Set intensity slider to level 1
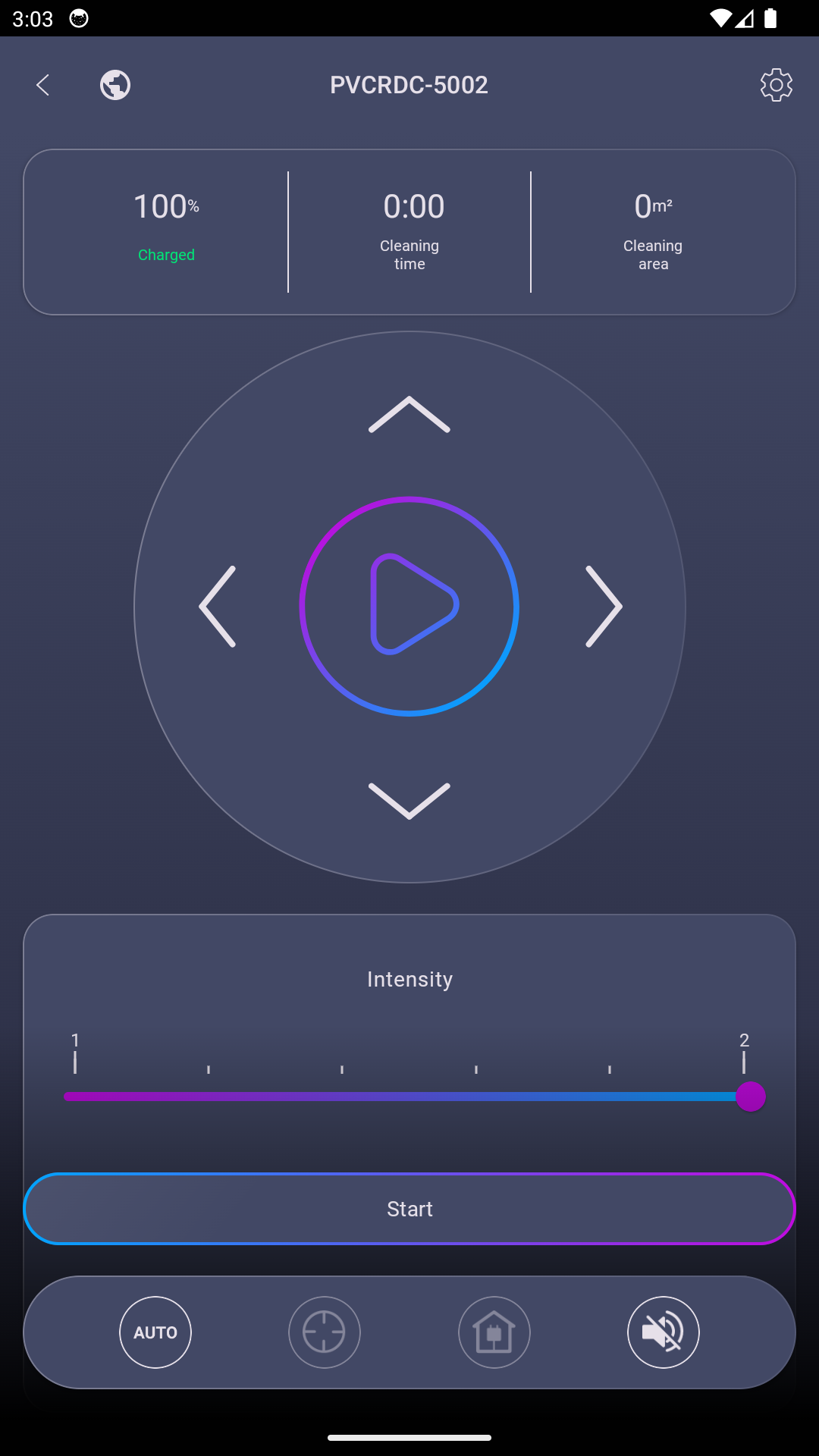This screenshot has height=1456, width=819. point(75,1096)
